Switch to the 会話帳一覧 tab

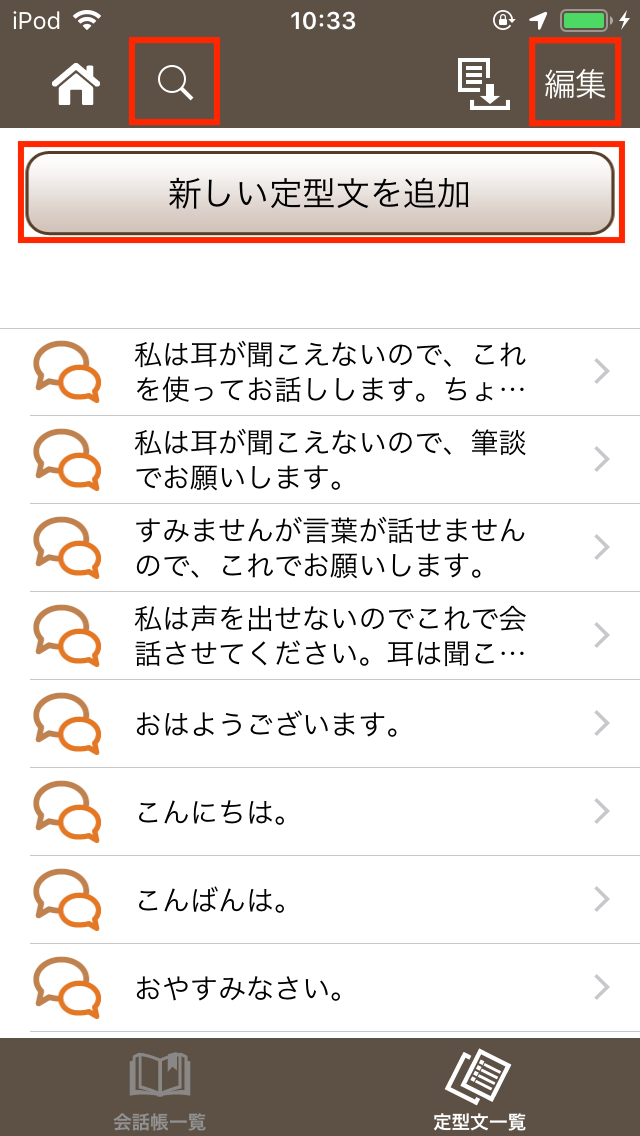pos(160,1088)
